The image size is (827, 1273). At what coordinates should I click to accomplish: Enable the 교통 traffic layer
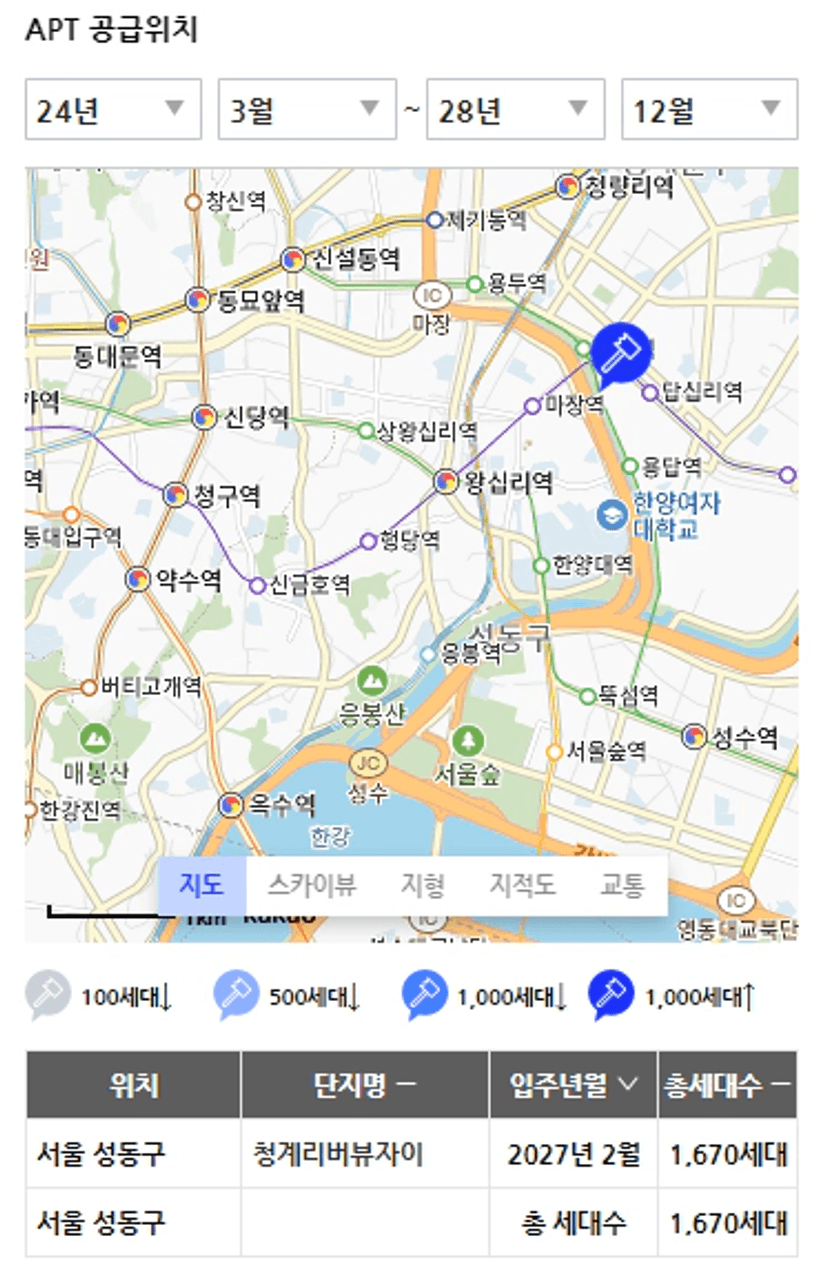coord(622,885)
